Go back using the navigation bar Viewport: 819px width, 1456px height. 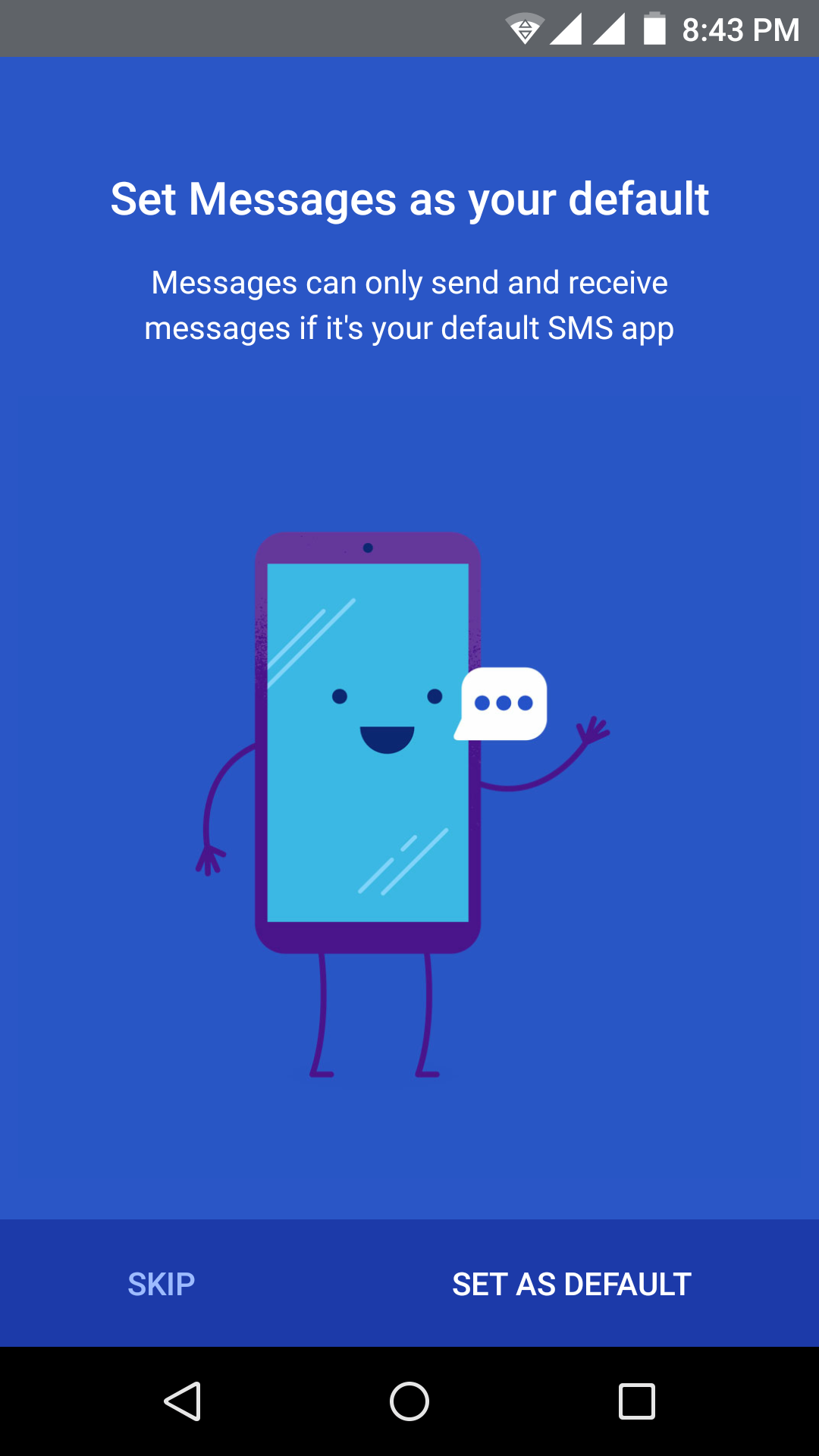point(182,1401)
